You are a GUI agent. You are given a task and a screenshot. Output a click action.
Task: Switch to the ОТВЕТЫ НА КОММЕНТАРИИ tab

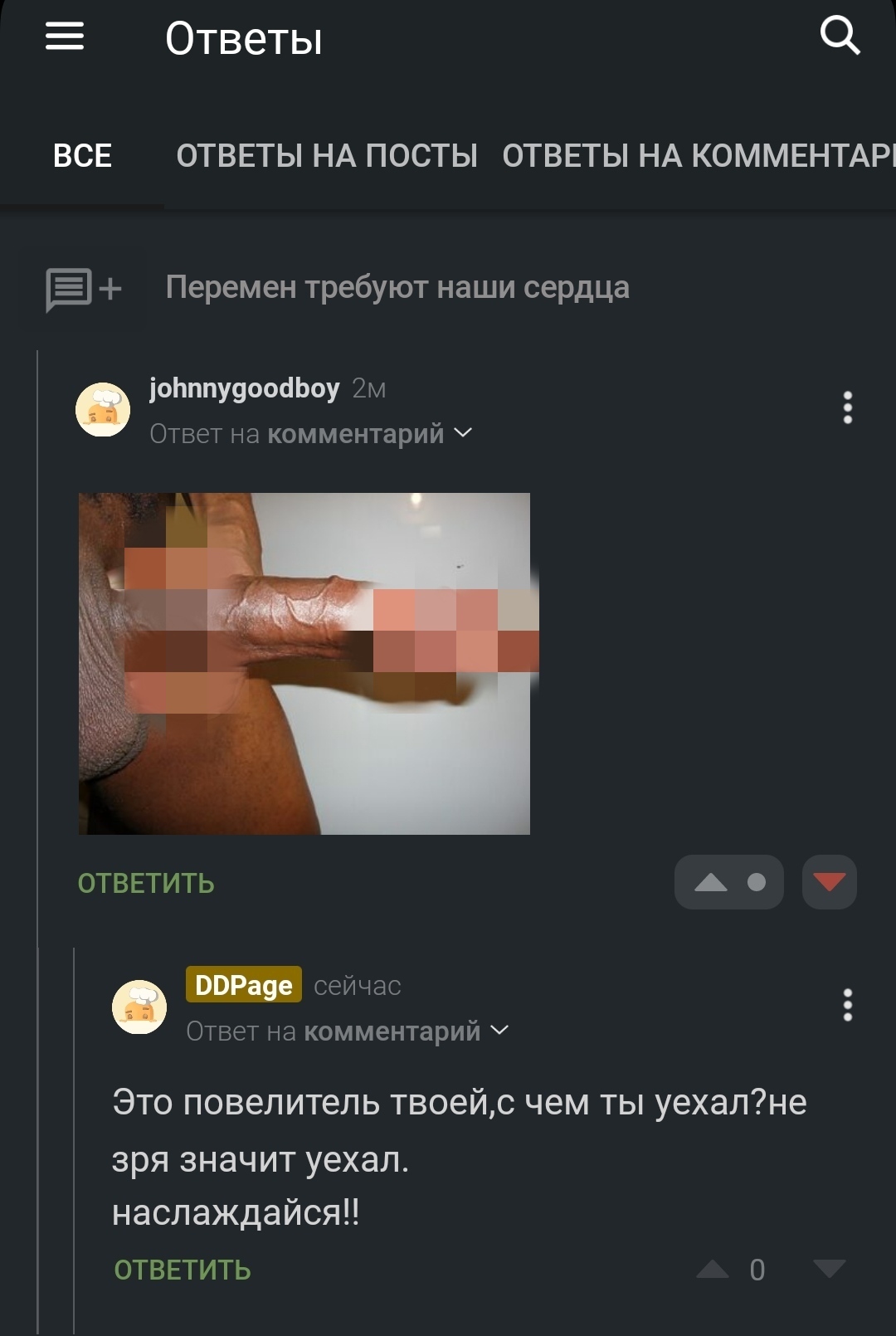click(697, 156)
